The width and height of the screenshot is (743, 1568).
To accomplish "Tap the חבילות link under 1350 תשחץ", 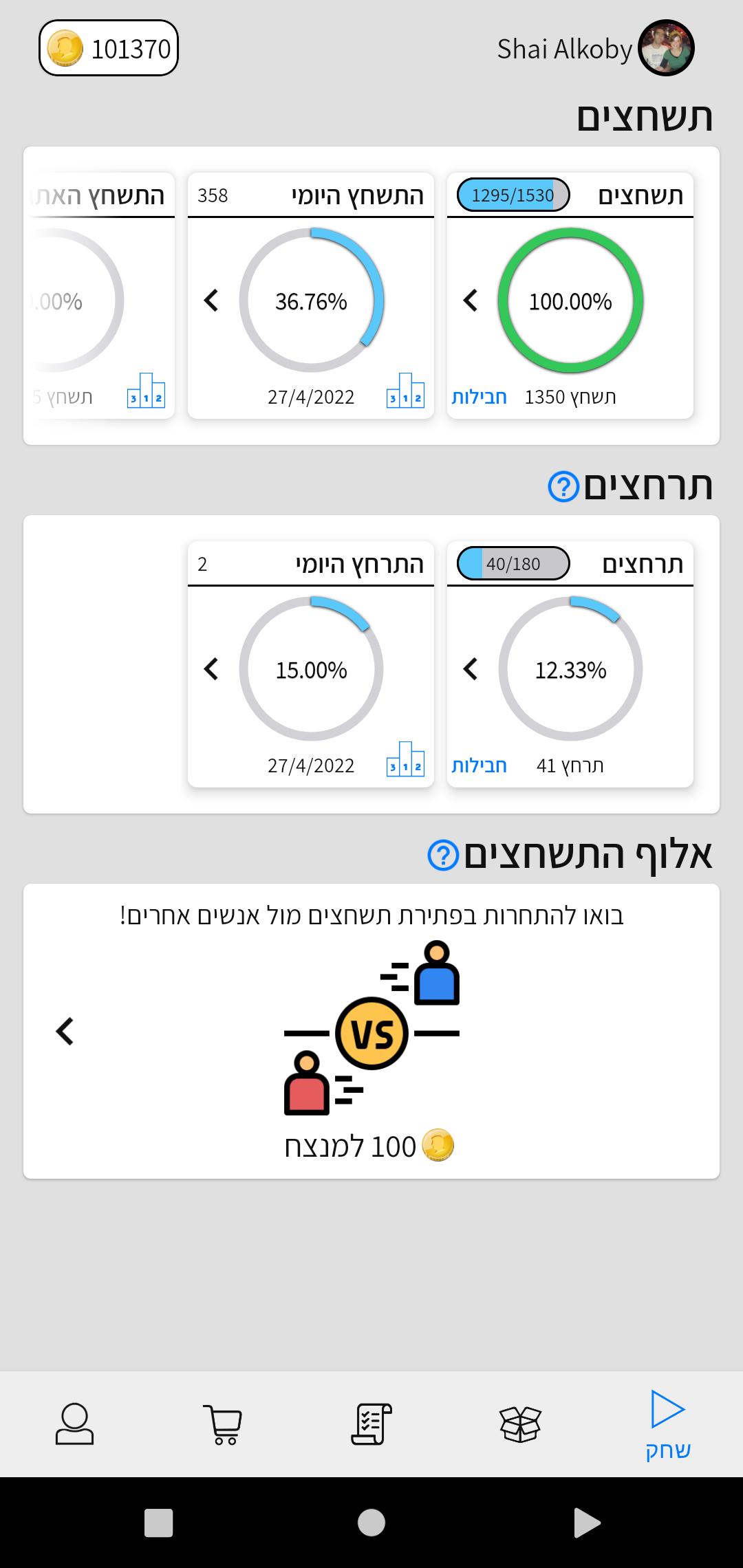I will 480,398.
